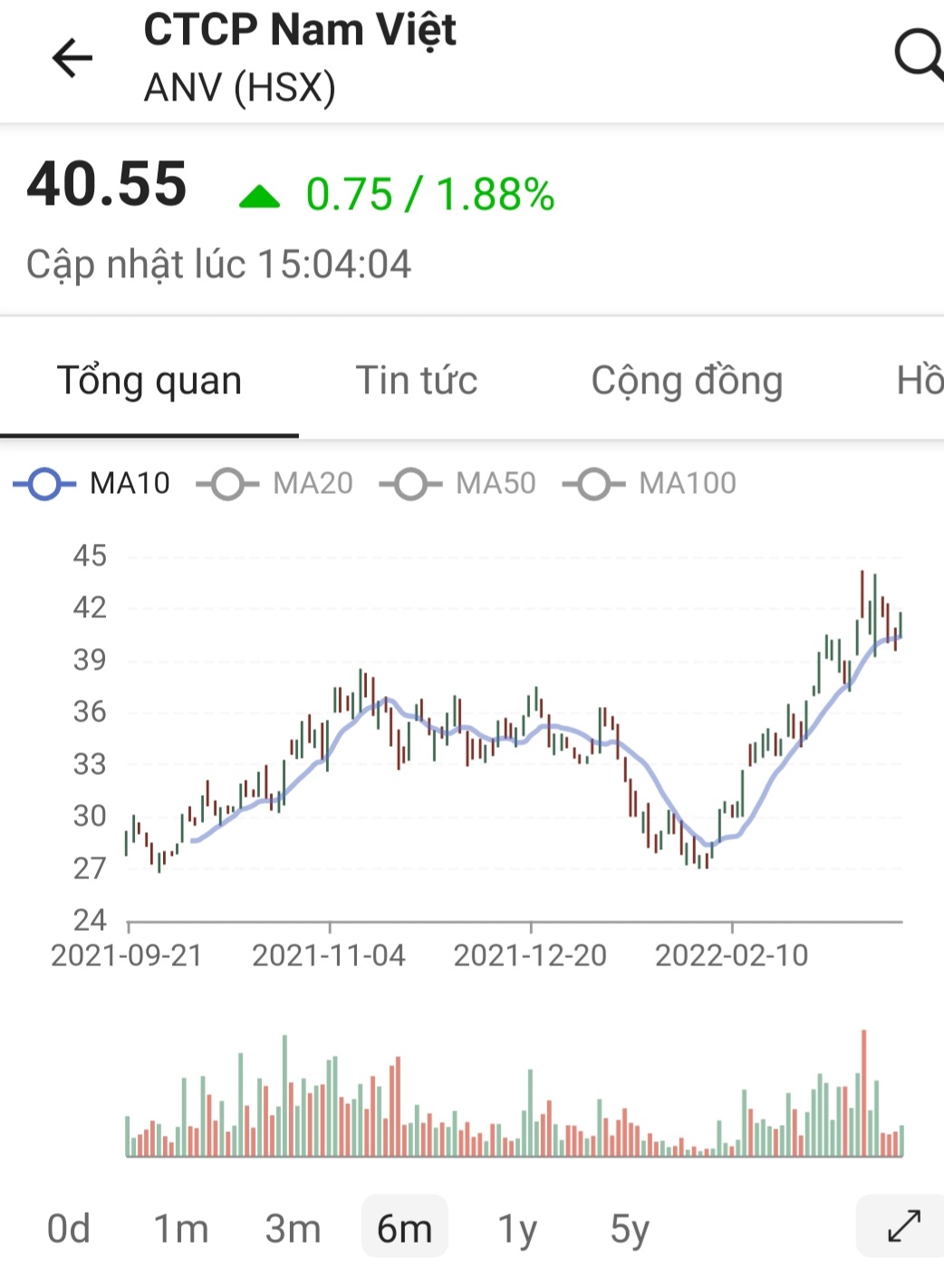Choose the 3m time range
The height and width of the screenshot is (1288, 944).
click(x=293, y=1229)
